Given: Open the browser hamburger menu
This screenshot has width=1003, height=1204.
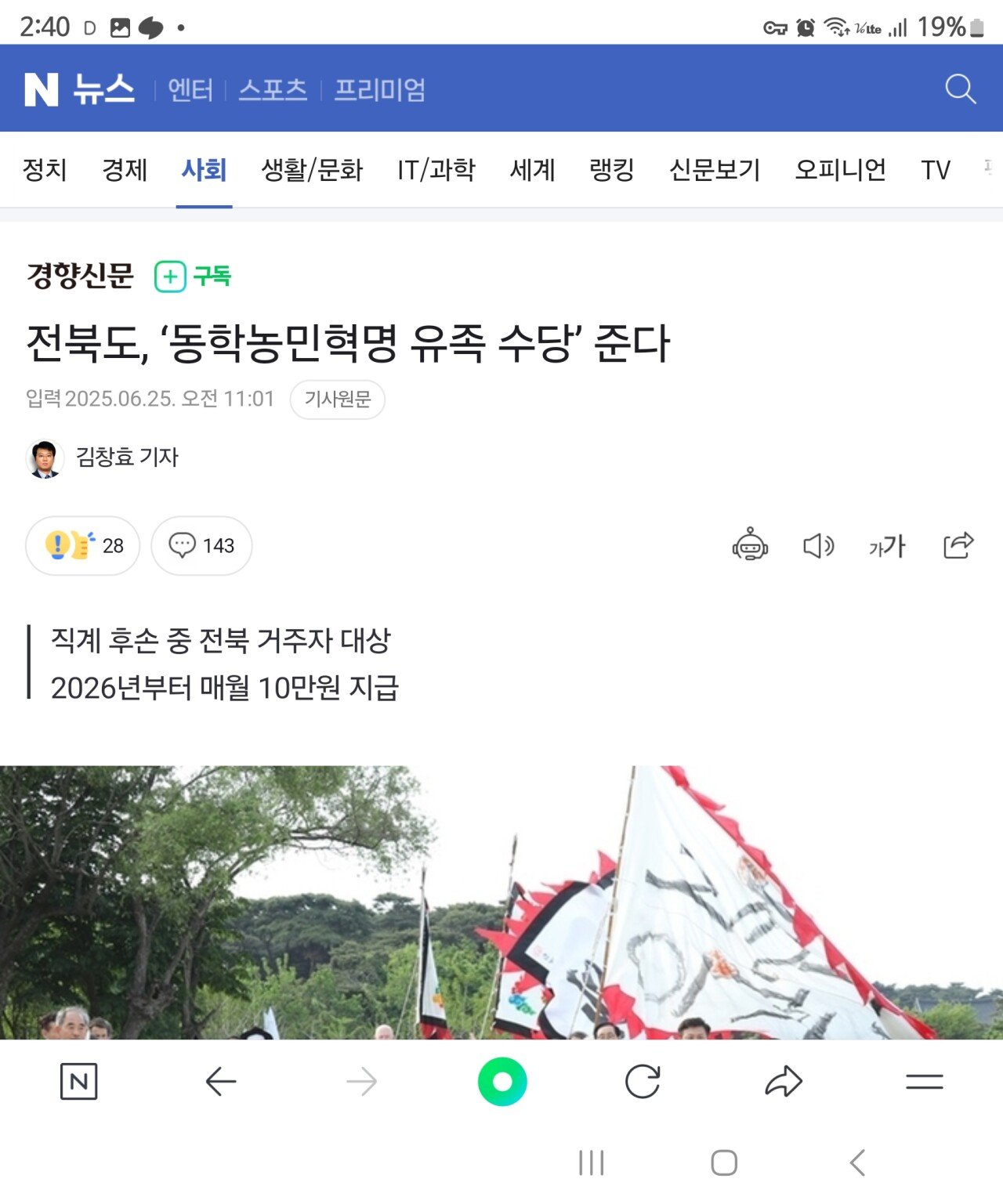Looking at the screenshot, I should (924, 1083).
